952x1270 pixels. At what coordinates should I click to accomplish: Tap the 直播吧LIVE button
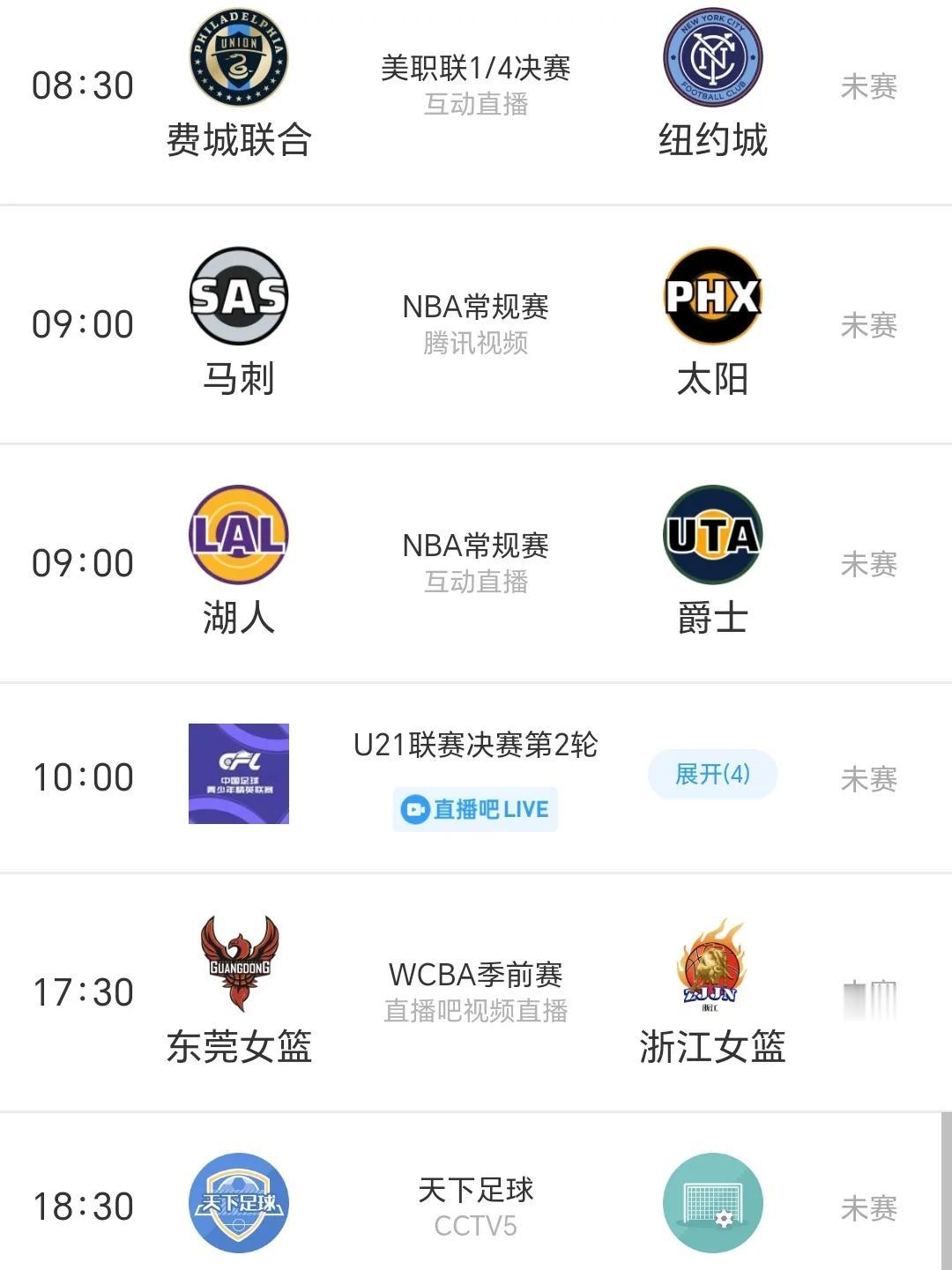(x=476, y=809)
